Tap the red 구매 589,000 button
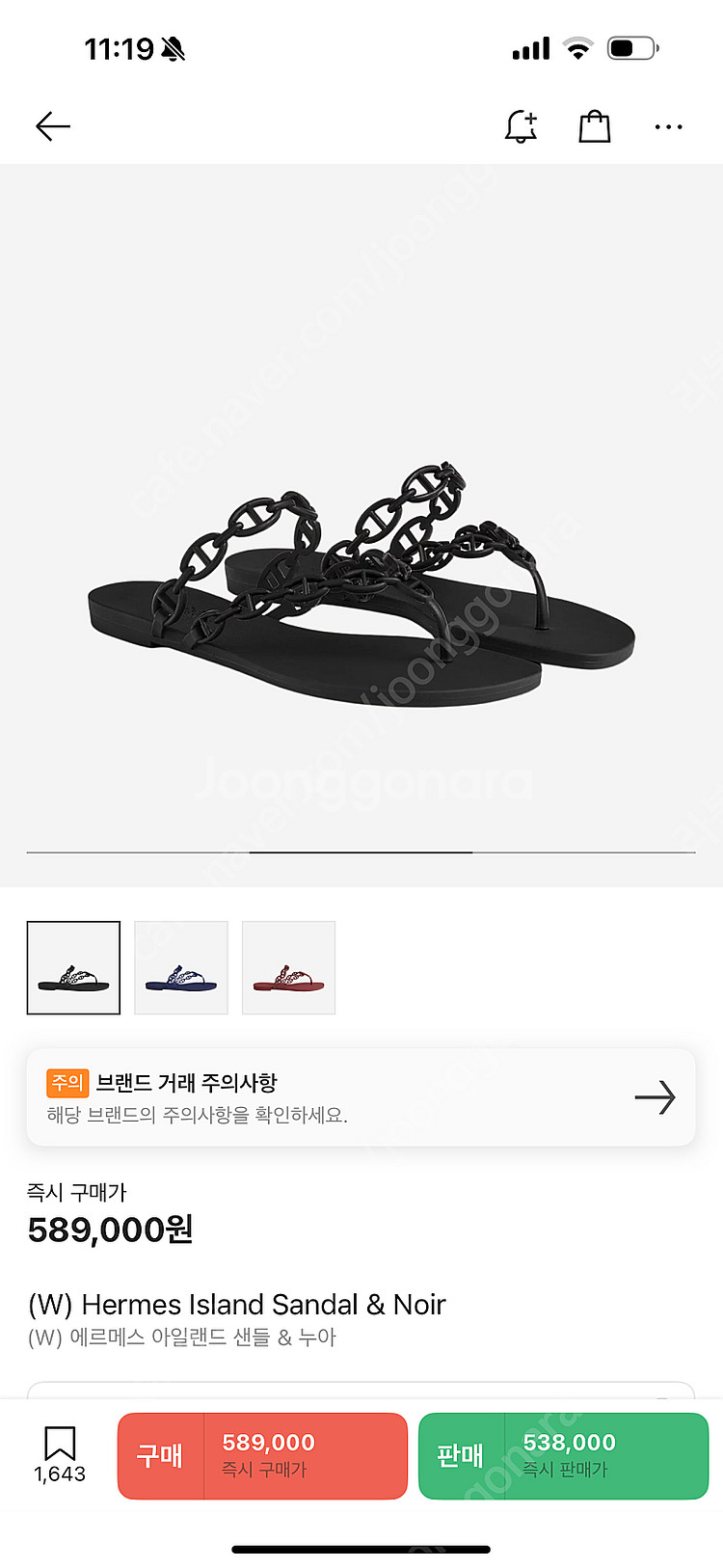Viewport: 723px width, 1568px height. [x=262, y=1456]
